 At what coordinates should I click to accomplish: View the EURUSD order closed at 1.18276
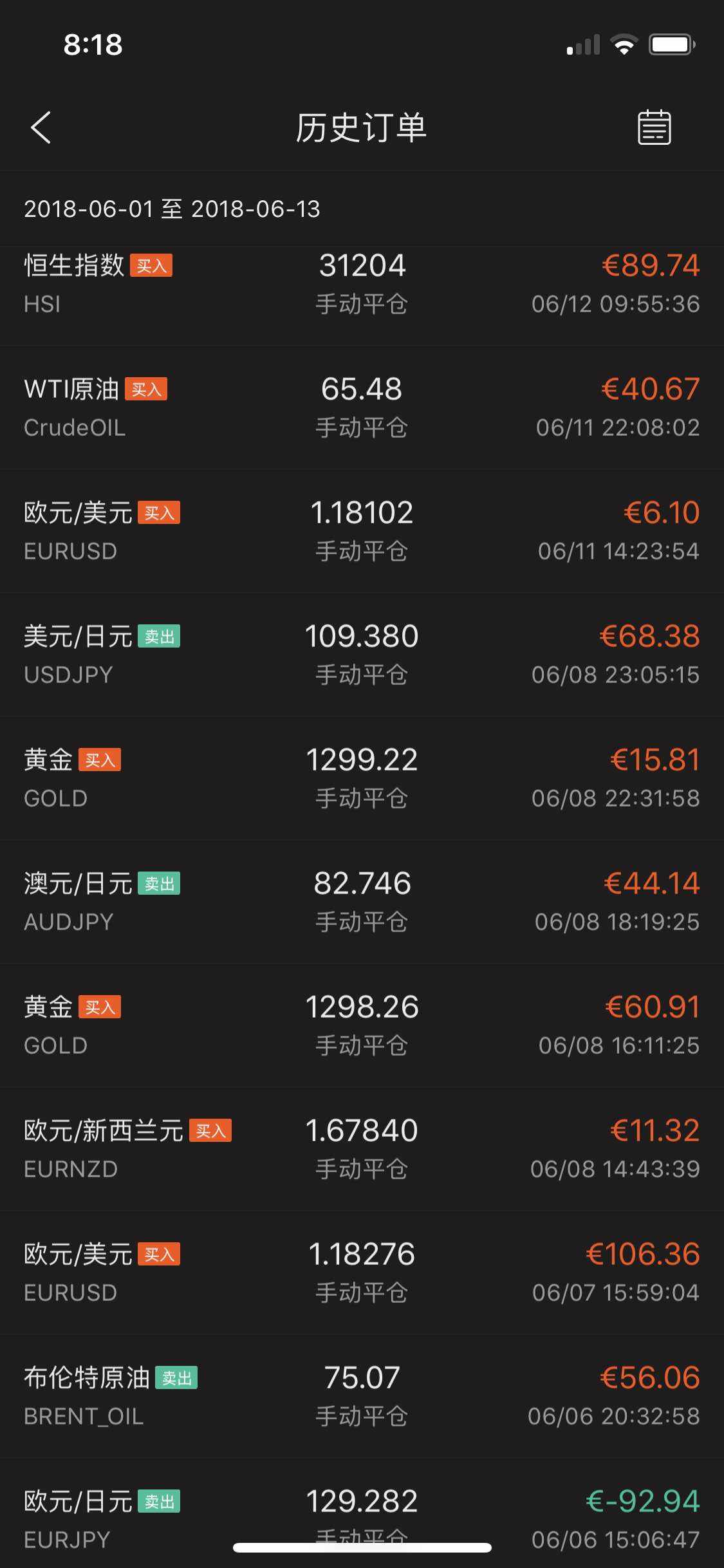[x=362, y=1273]
